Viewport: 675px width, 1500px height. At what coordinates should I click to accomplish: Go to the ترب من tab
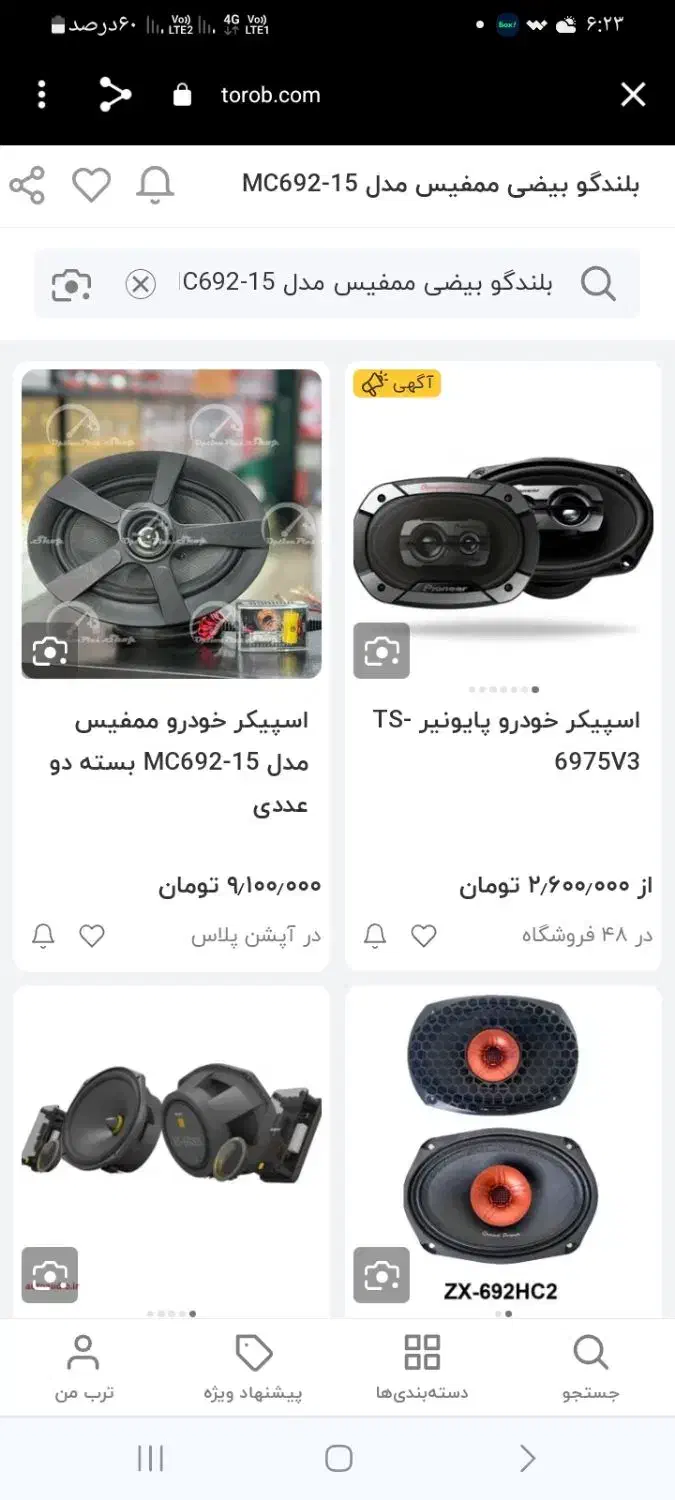[84, 1368]
